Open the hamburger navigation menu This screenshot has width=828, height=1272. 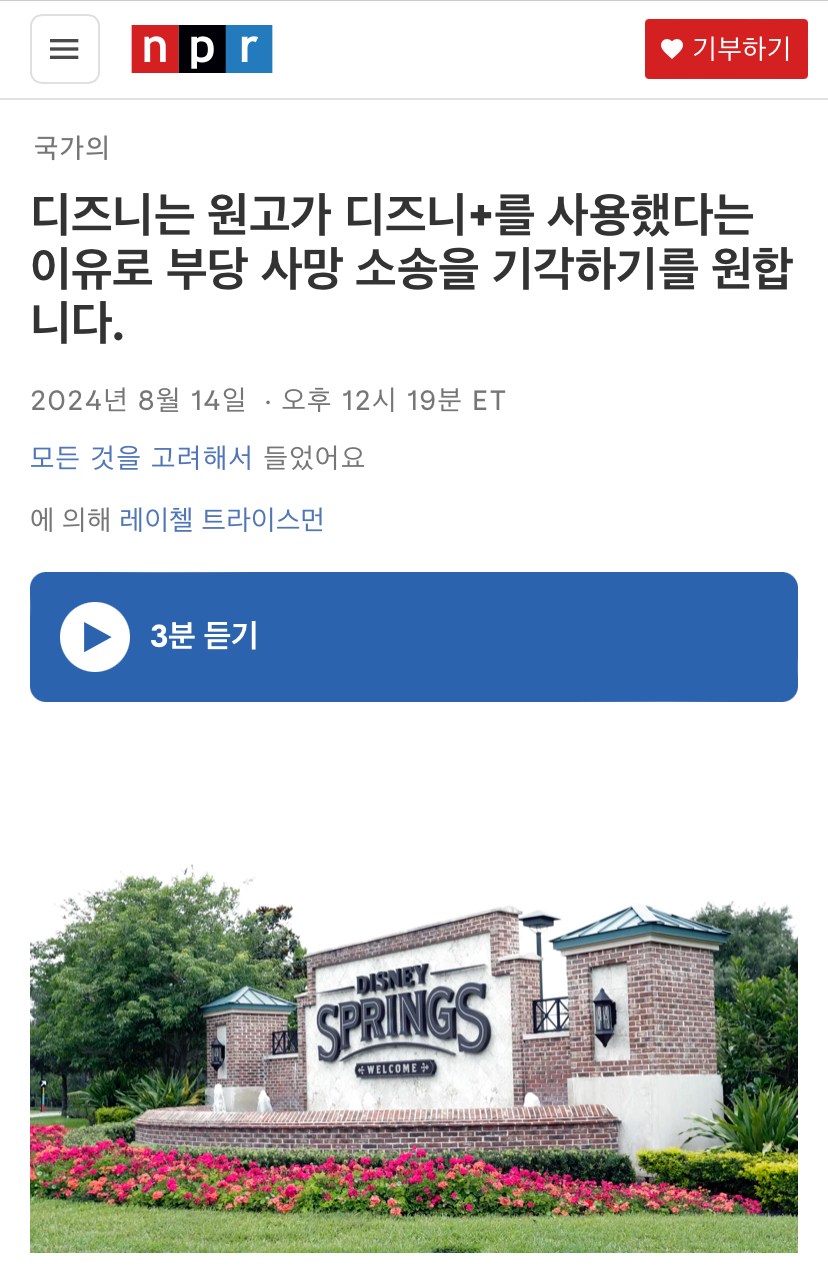click(x=65, y=49)
